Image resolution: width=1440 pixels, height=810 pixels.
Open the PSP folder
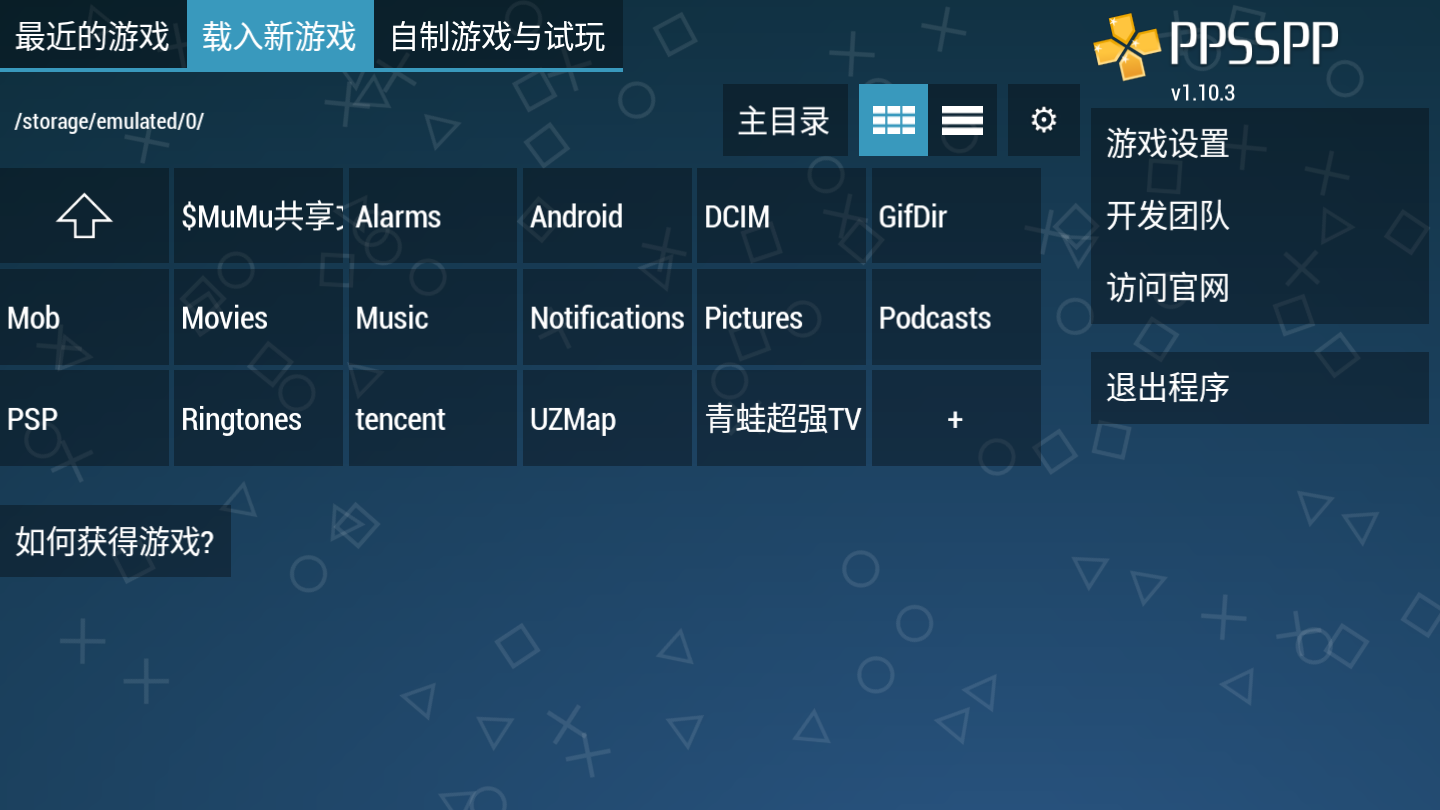tap(84, 419)
